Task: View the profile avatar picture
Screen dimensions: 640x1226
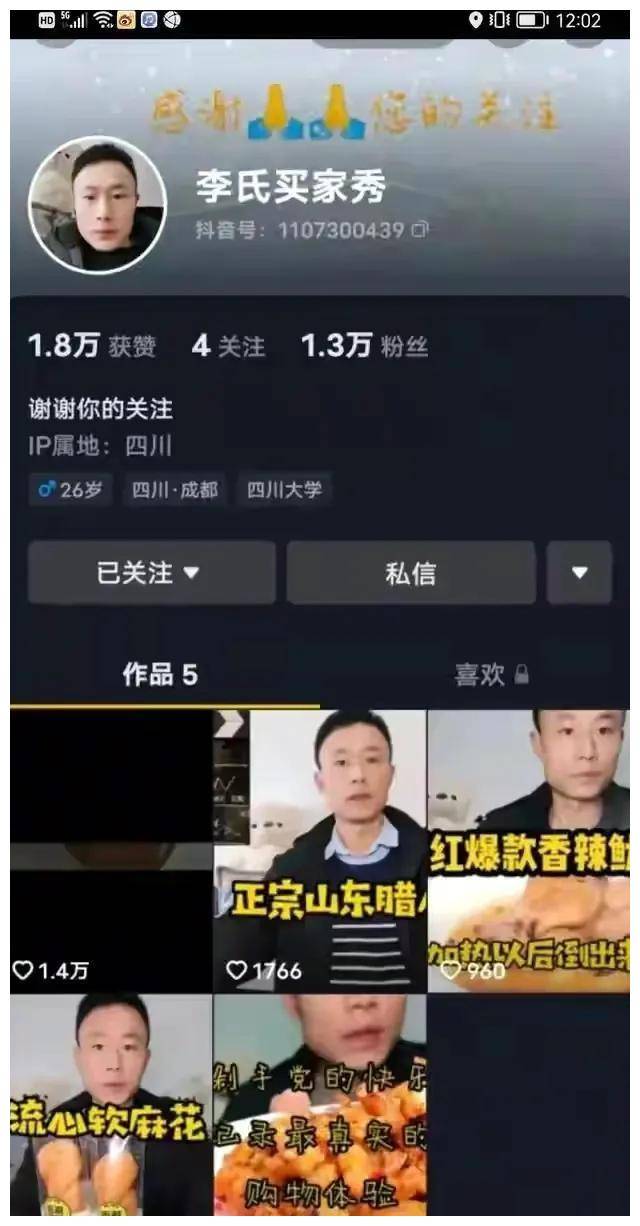Action: tap(97, 205)
